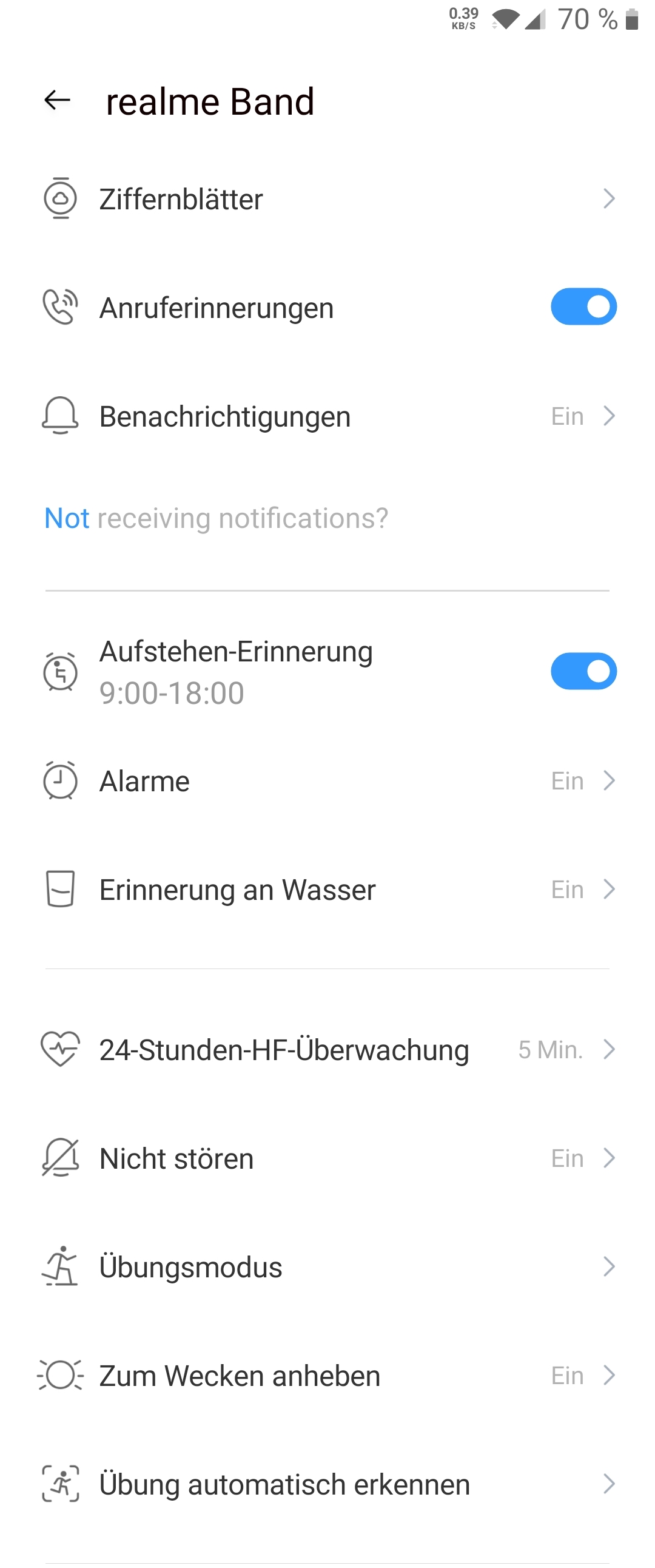
Task: Open Erinnerung an Wasser
Action: coord(327,890)
